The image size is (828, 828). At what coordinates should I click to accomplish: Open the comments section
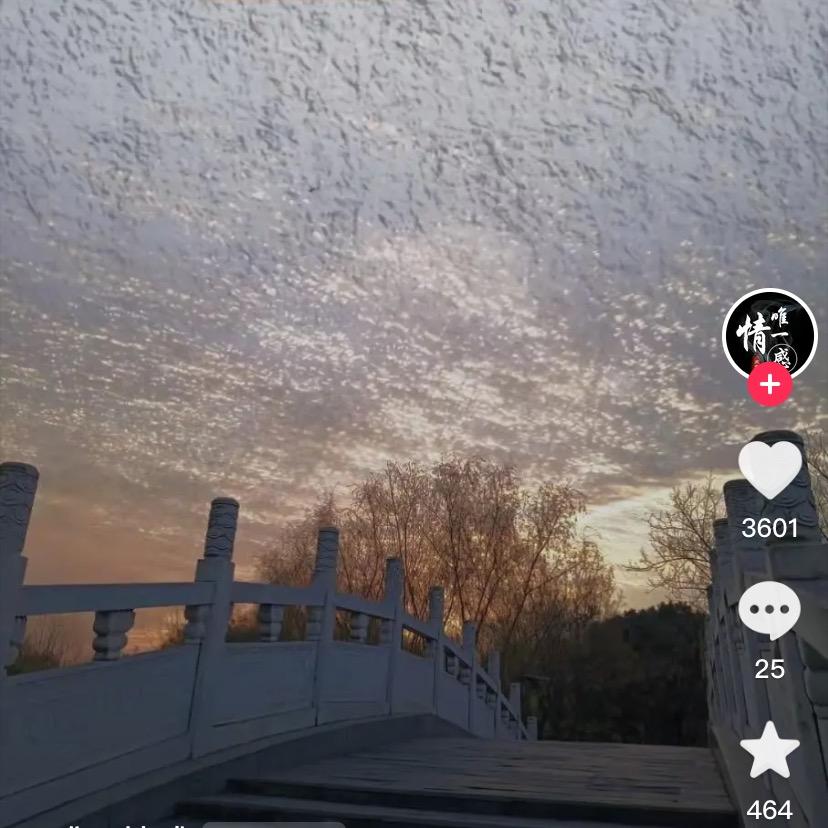point(769,609)
